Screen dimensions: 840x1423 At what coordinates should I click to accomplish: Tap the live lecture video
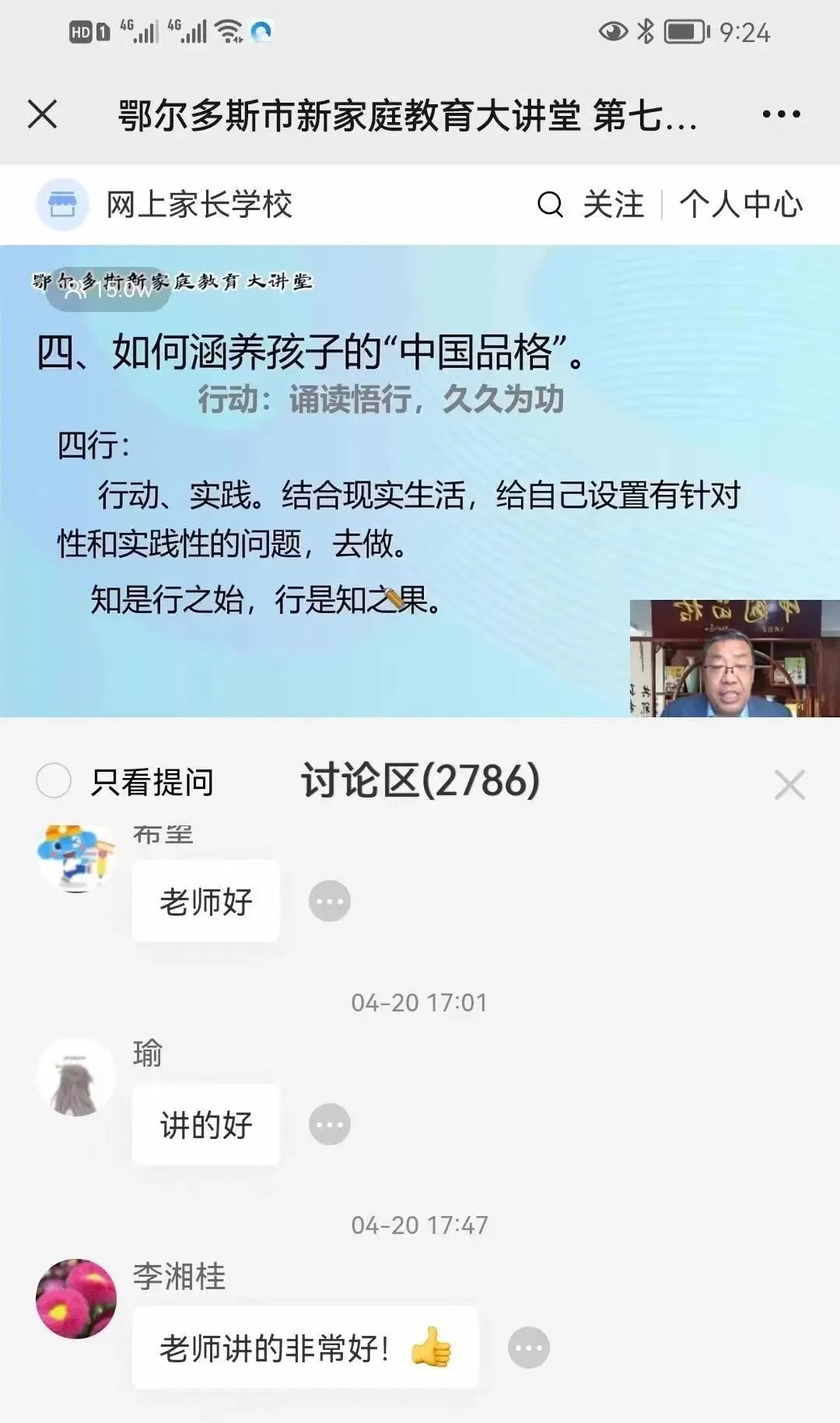click(x=420, y=481)
